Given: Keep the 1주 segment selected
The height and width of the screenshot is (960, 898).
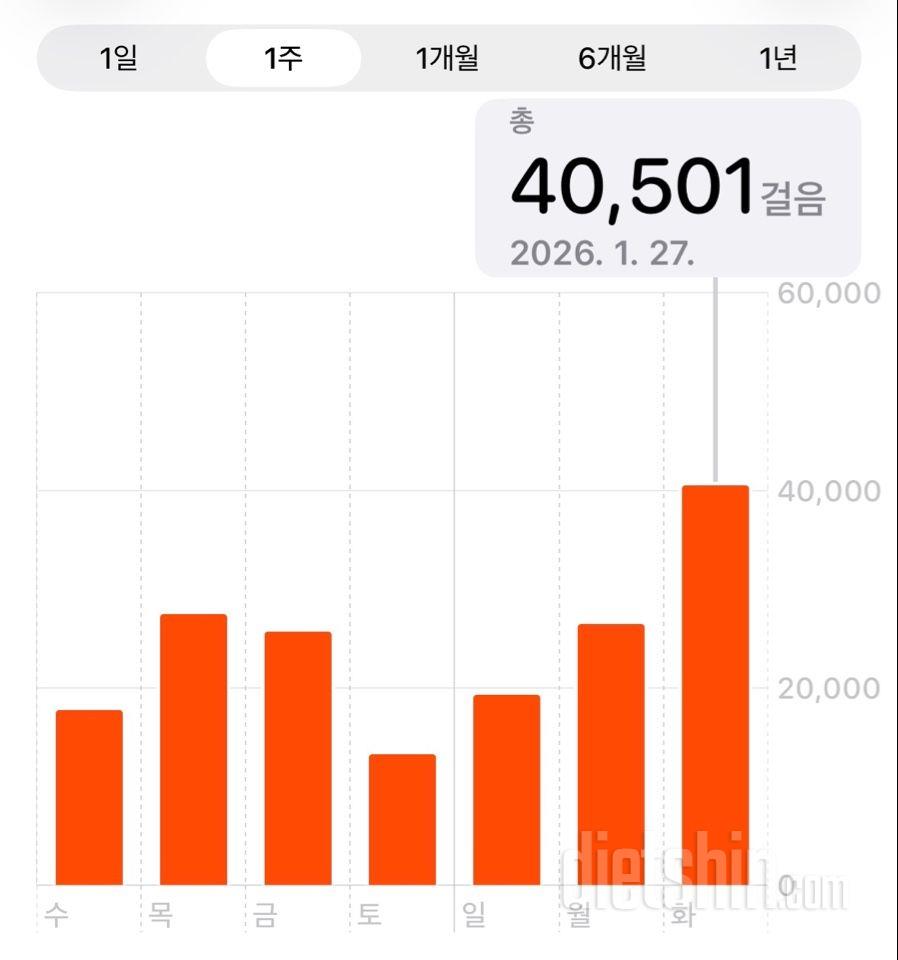Looking at the screenshot, I should coord(283,59).
